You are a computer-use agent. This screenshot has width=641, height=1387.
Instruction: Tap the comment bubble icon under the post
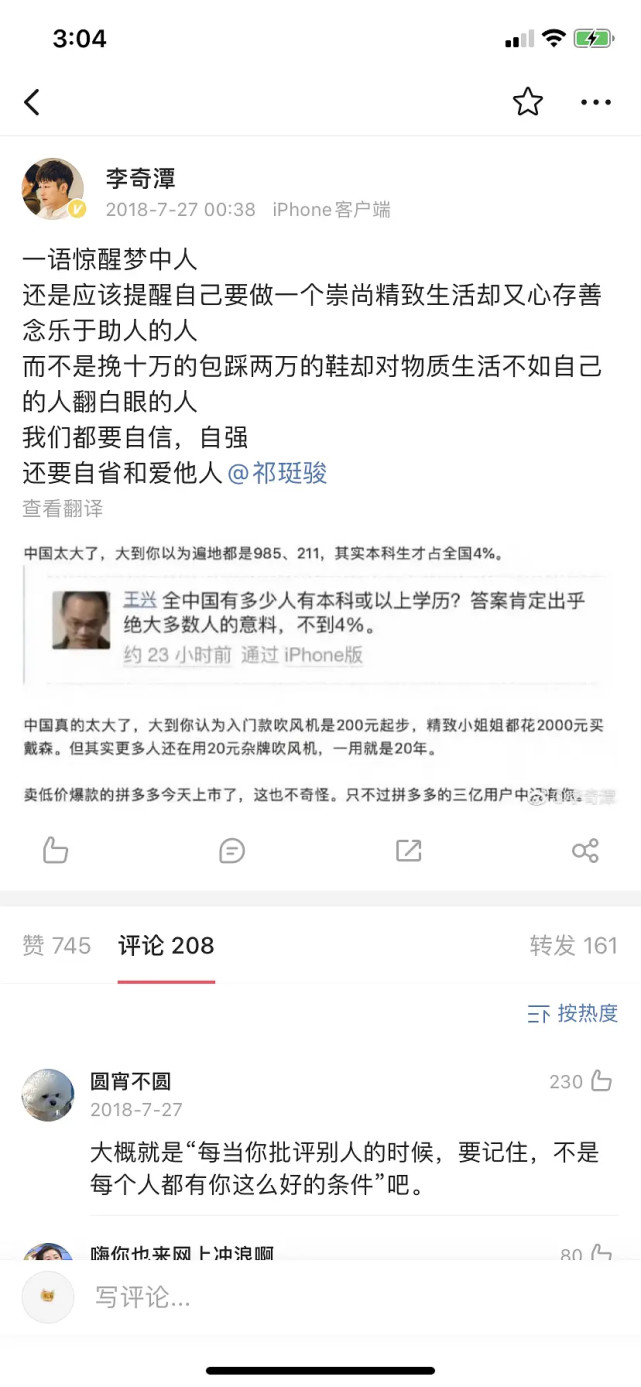click(x=232, y=851)
